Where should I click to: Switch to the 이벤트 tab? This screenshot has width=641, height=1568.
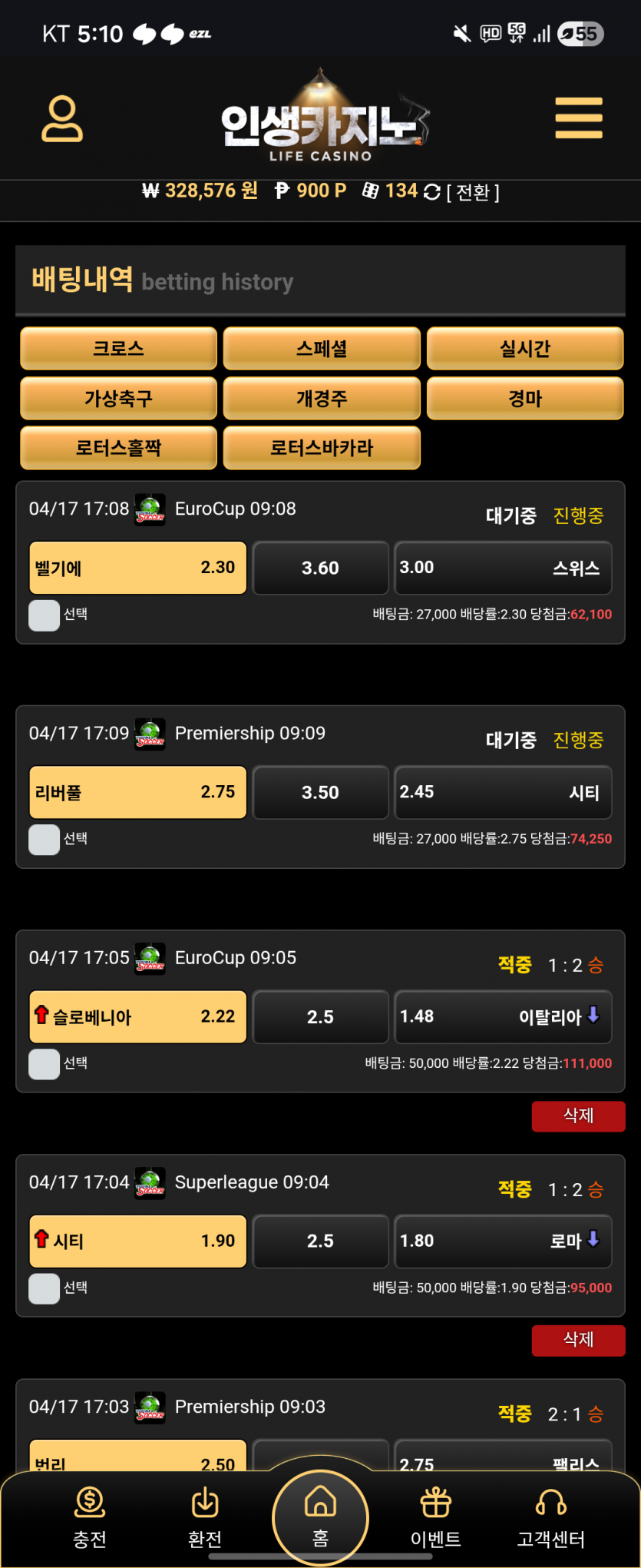(435, 1517)
